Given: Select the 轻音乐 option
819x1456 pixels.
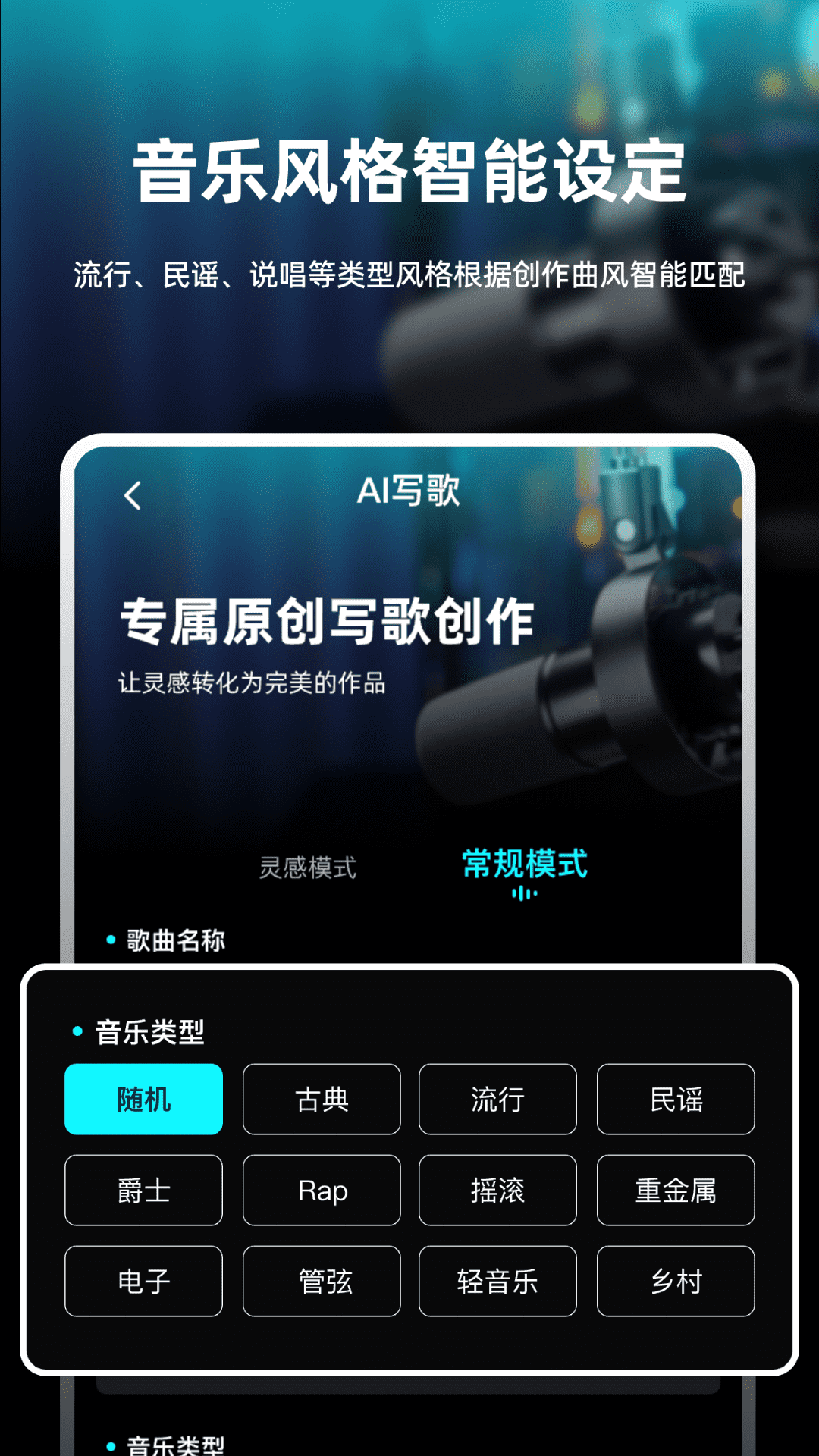Looking at the screenshot, I should pyautogui.click(x=497, y=1282).
